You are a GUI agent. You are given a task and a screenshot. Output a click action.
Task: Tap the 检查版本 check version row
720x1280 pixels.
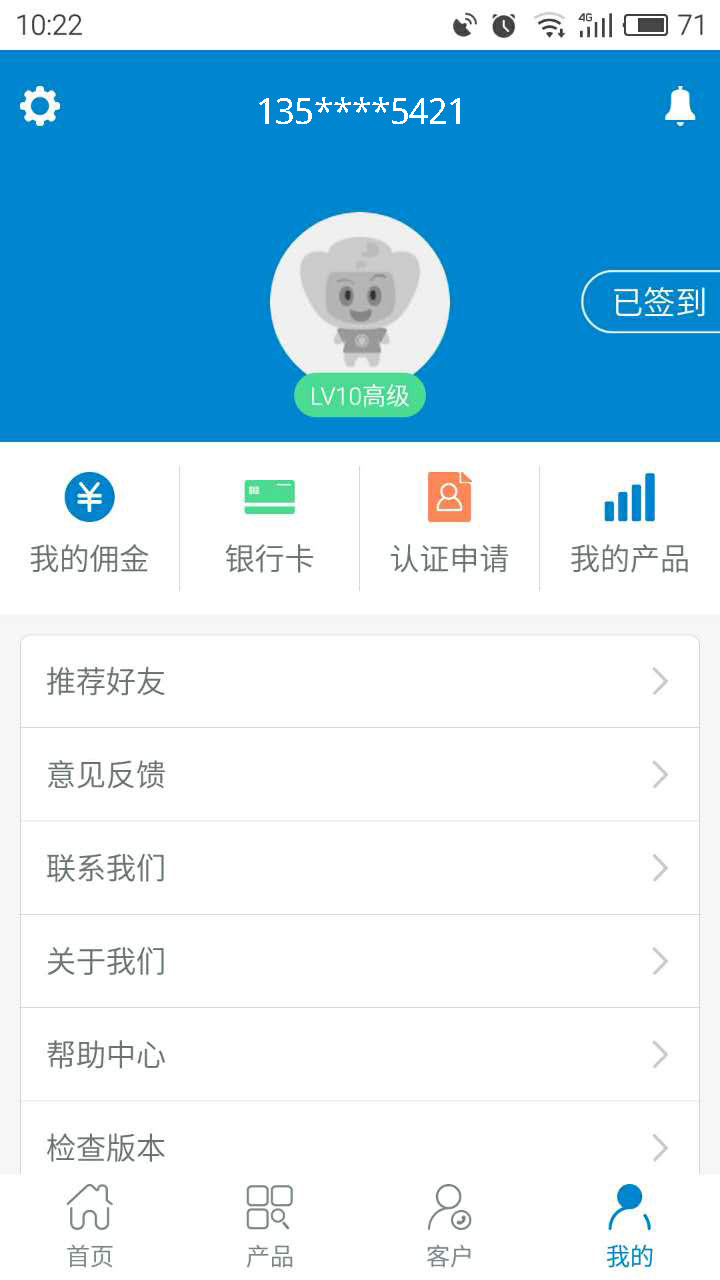coord(360,1145)
